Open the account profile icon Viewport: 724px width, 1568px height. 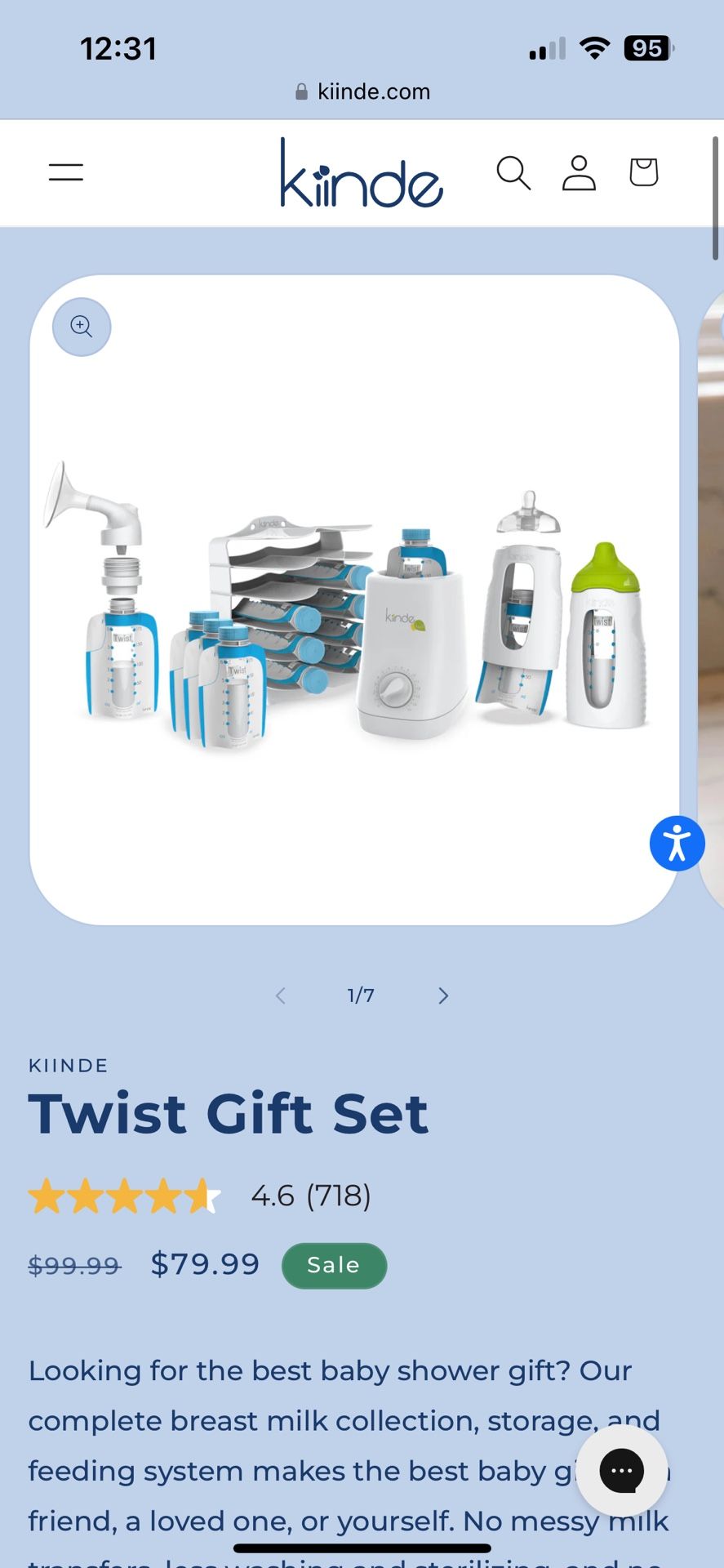pos(579,172)
